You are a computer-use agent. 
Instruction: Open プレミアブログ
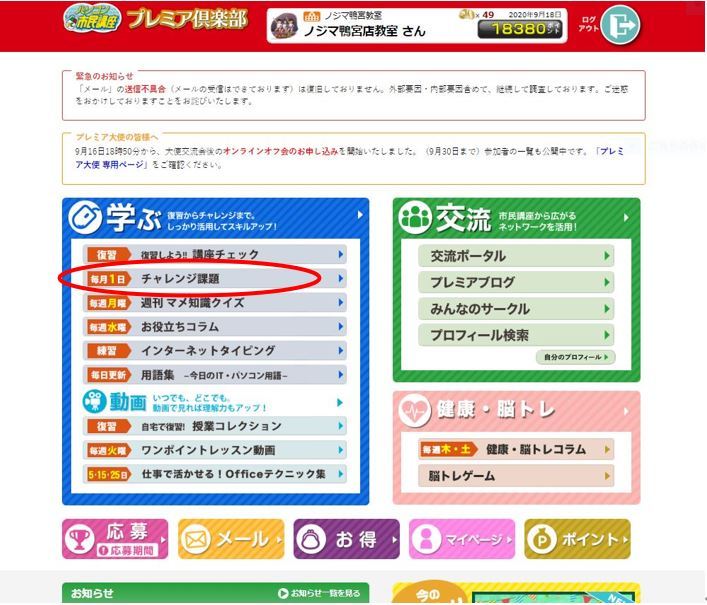point(515,283)
